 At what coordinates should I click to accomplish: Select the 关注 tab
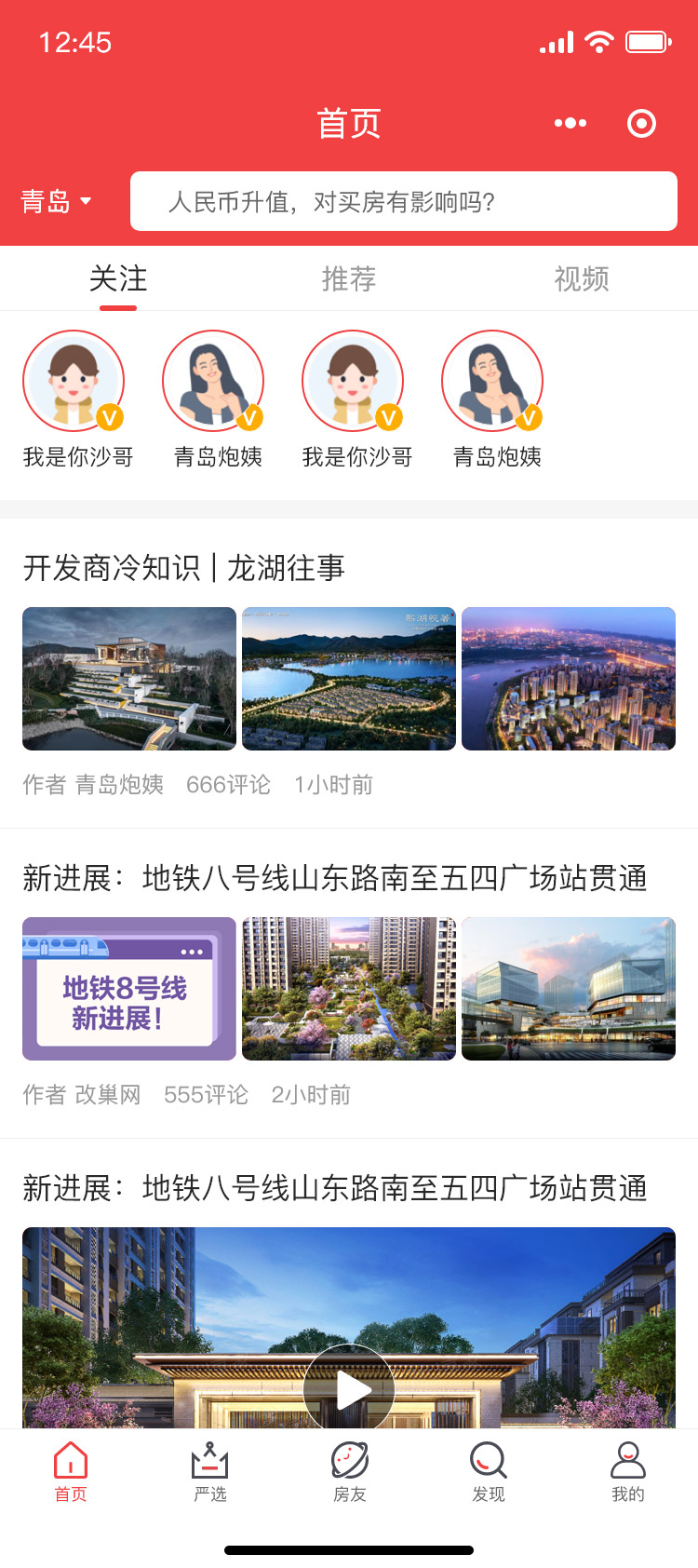tap(118, 278)
